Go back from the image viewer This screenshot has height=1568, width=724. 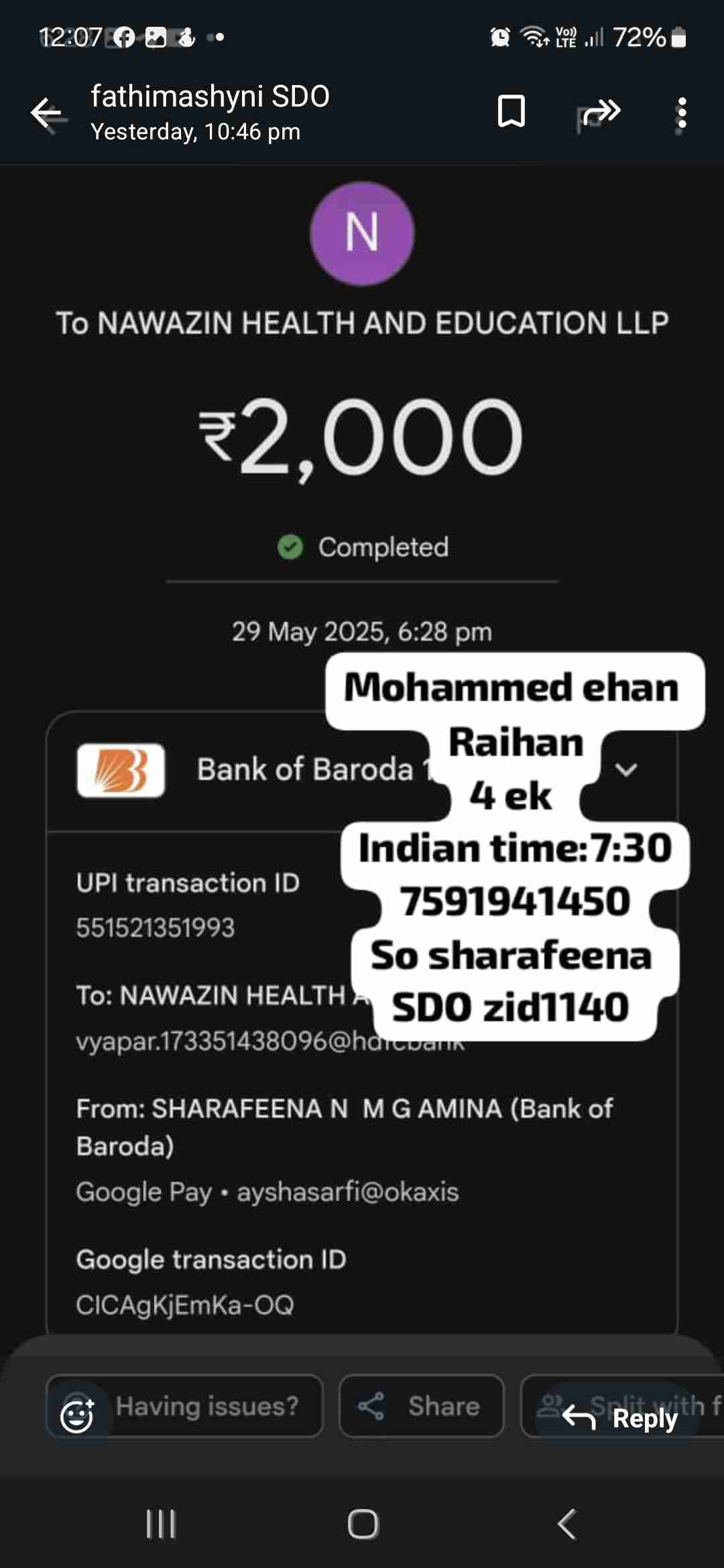[47, 113]
